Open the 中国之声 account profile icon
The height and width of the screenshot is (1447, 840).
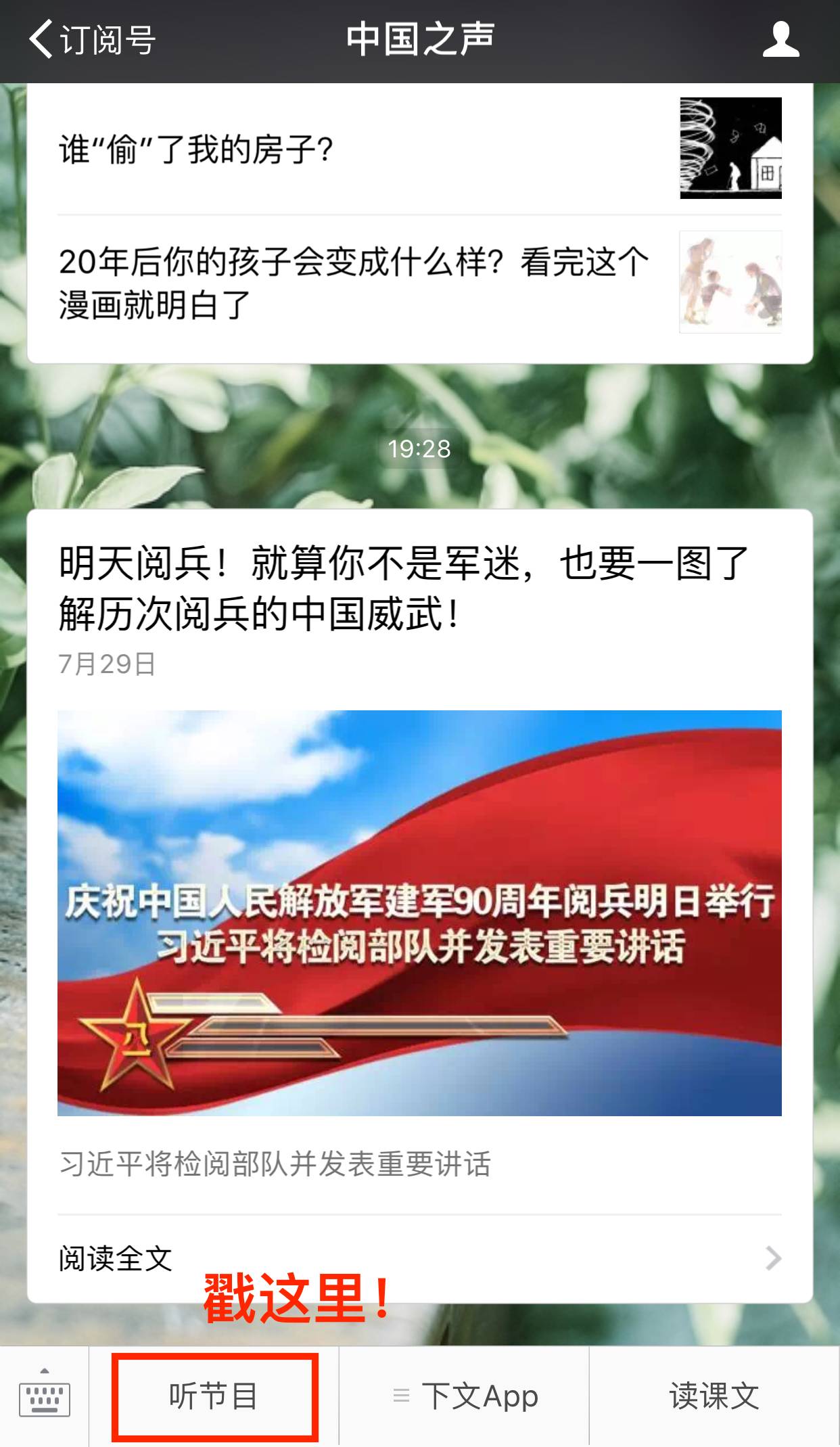point(780,39)
